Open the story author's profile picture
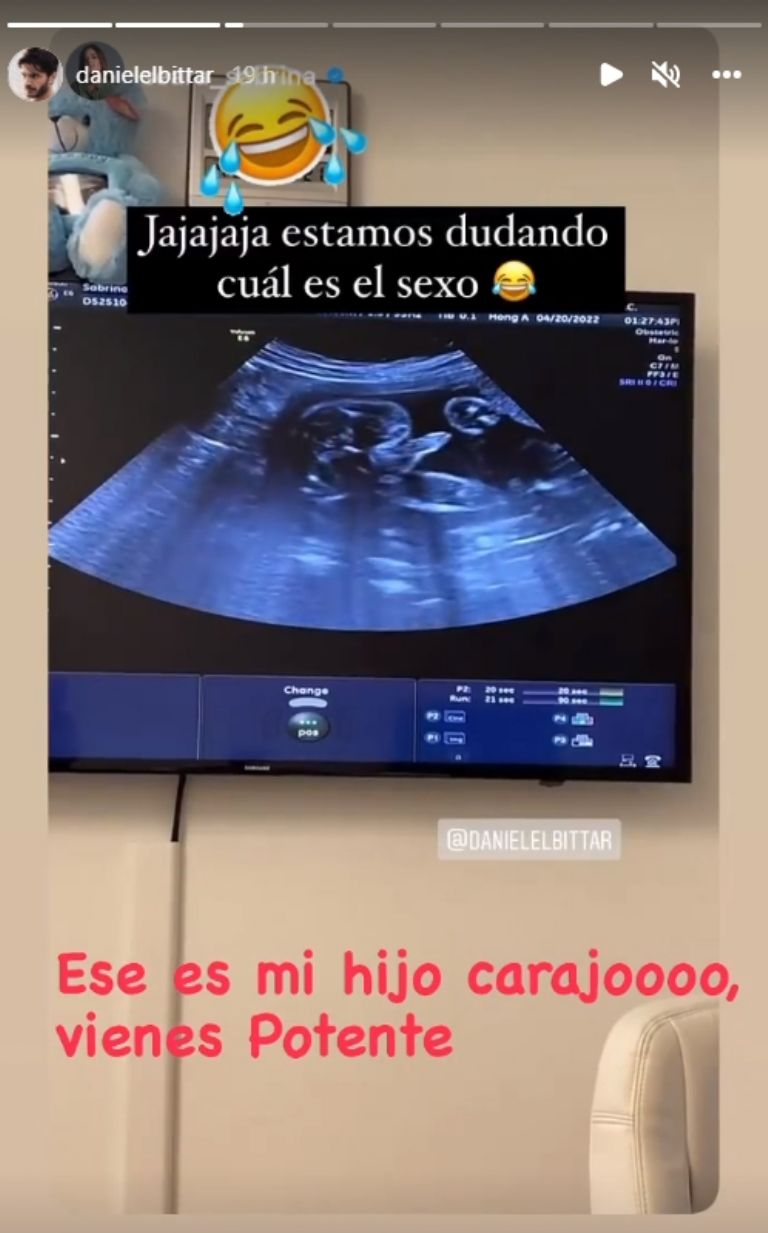768x1233 pixels. [34, 74]
